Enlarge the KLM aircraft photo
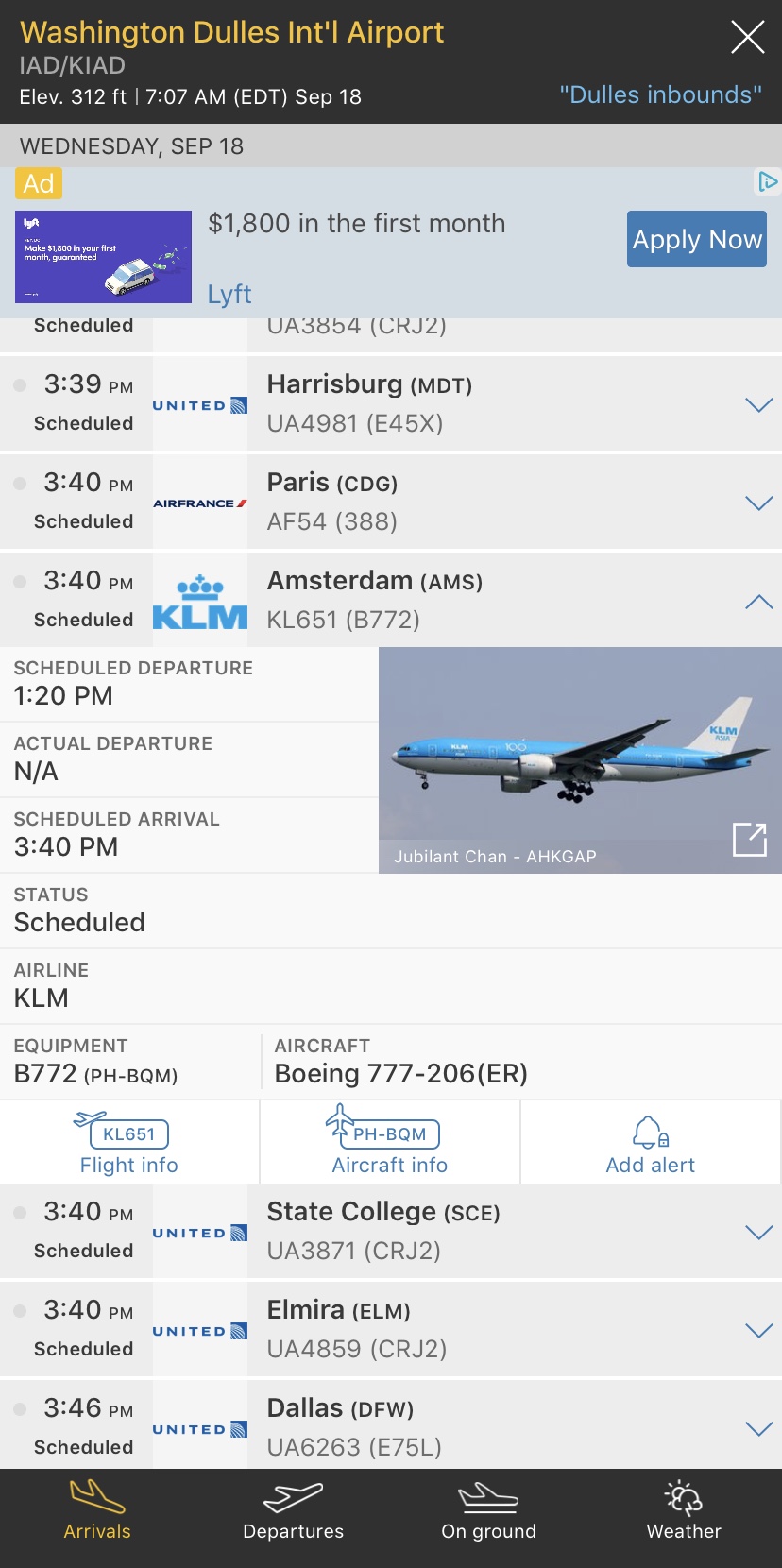The image size is (782, 1568). pos(750,839)
